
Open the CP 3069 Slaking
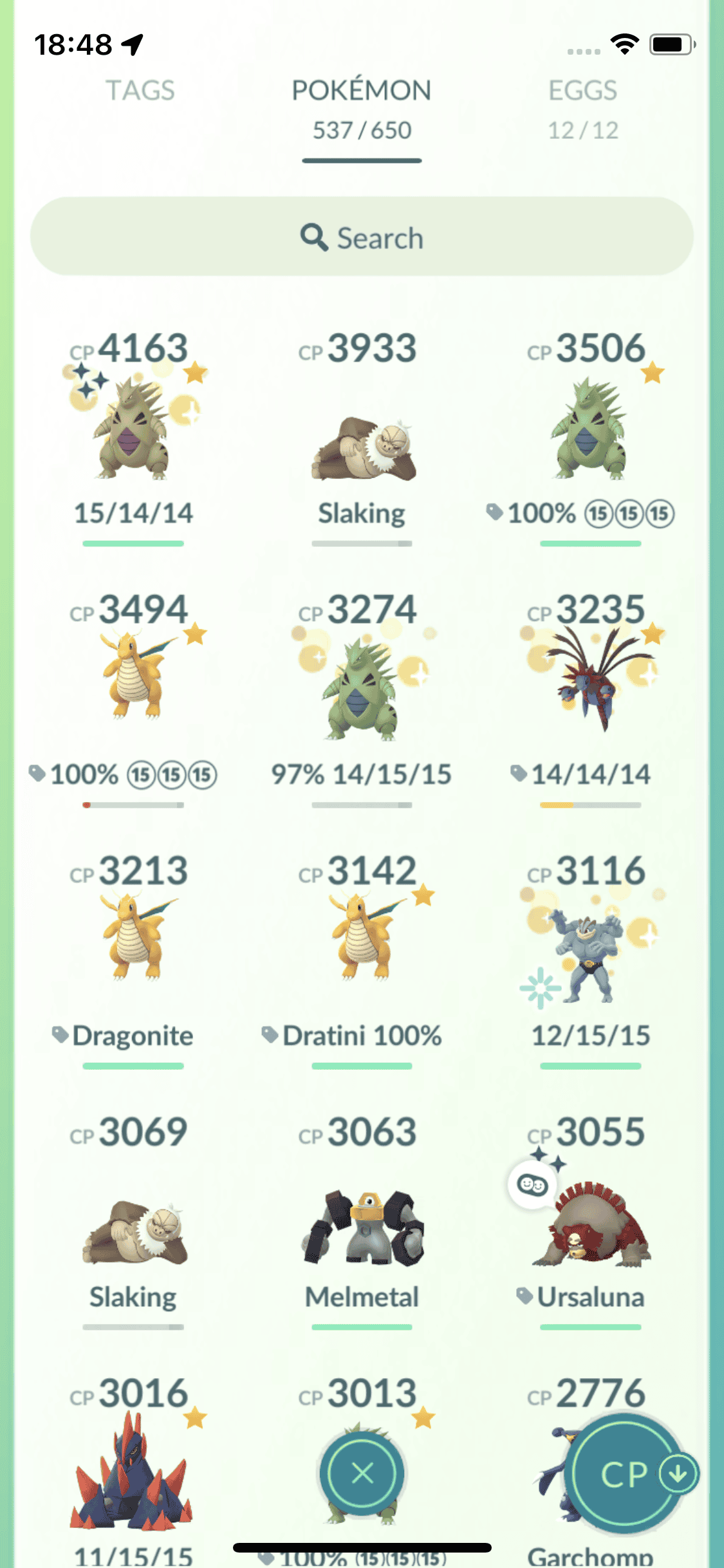pyautogui.click(x=133, y=1229)
